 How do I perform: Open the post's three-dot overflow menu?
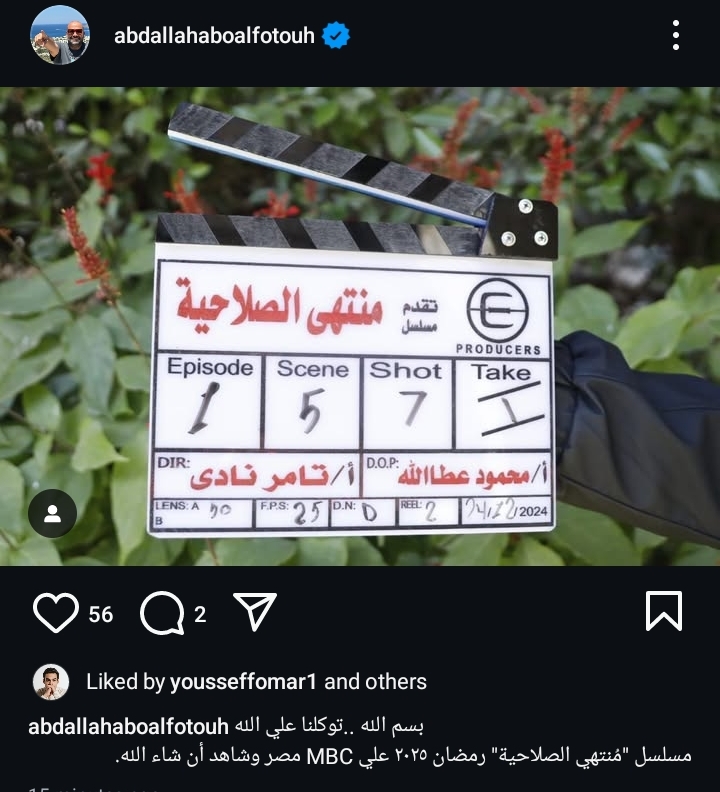coord(676,37)
